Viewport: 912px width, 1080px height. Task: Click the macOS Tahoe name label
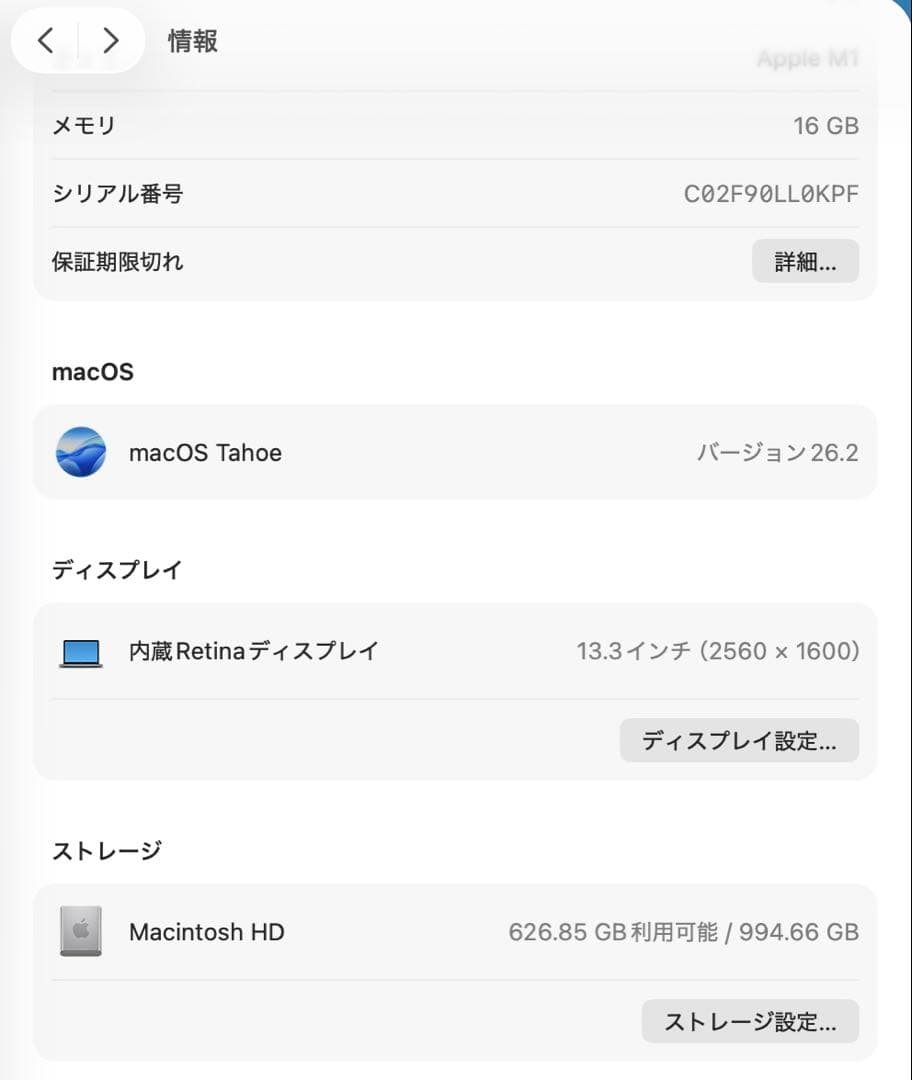(205, 452)
